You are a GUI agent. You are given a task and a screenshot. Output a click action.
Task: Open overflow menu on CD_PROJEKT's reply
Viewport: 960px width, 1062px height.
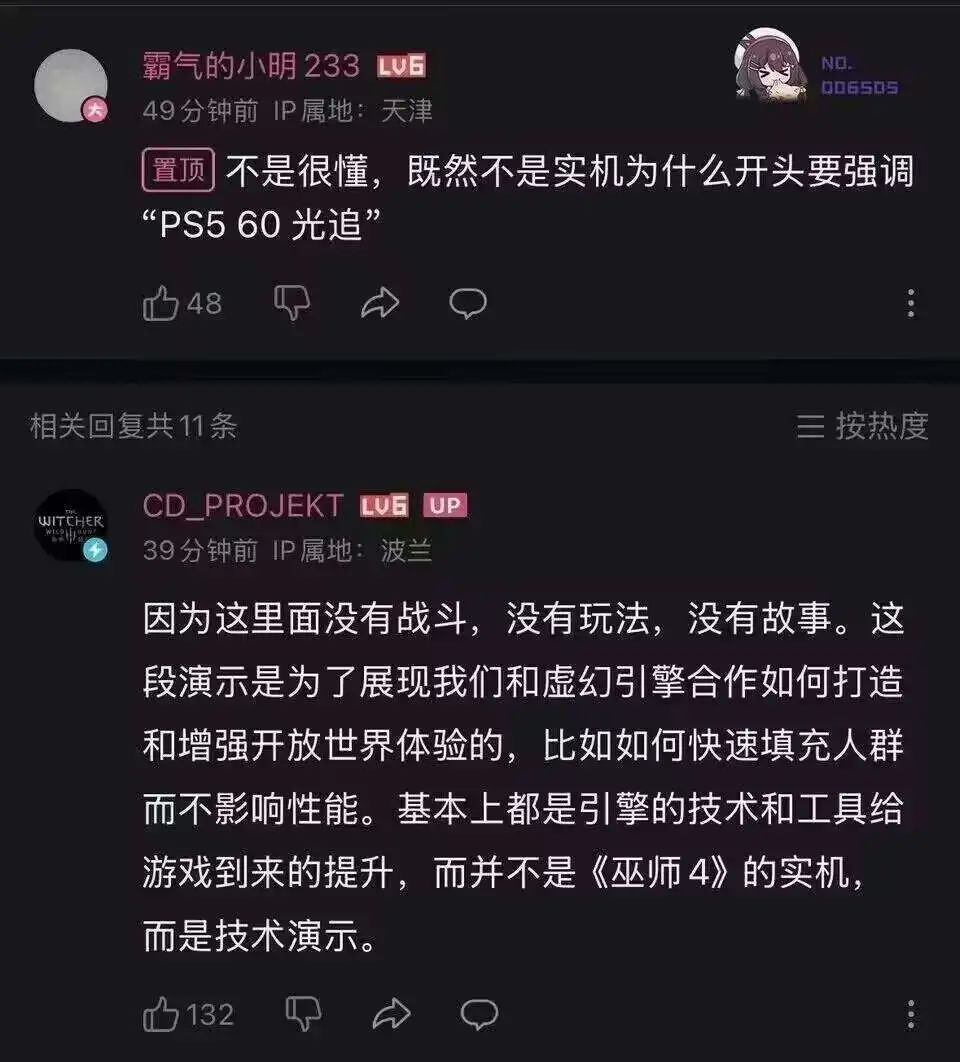(910, 1014)
